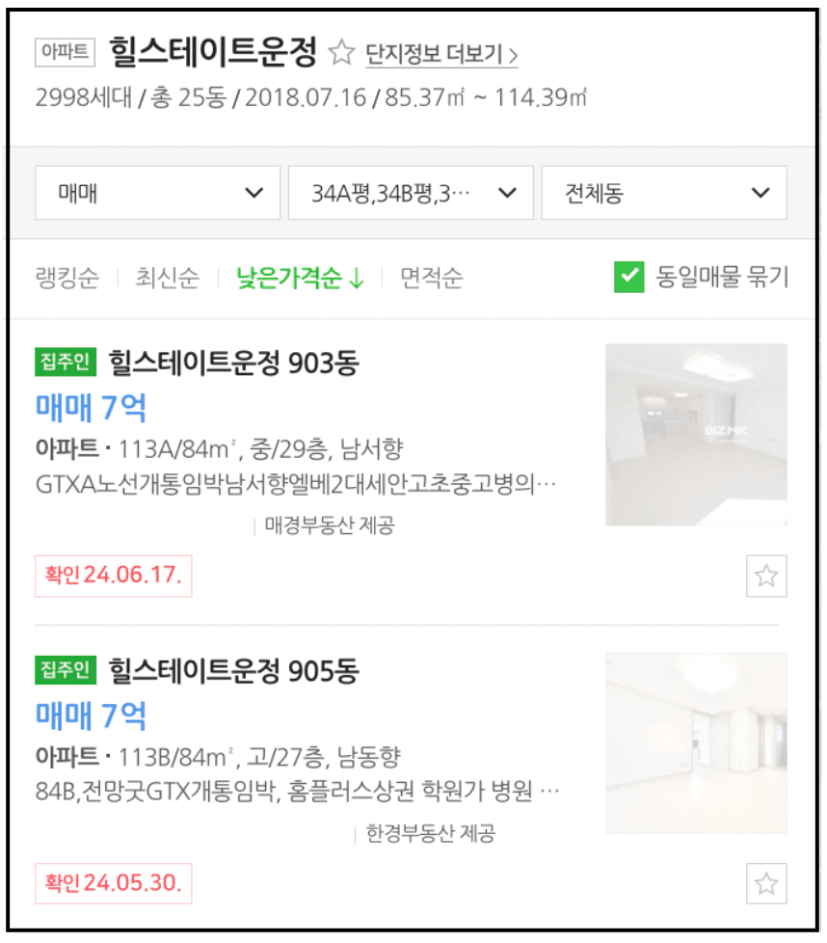The image size is (827, 943).
Task: Open the 전체동 building dropdown
Action: click(x=663, y=193)
